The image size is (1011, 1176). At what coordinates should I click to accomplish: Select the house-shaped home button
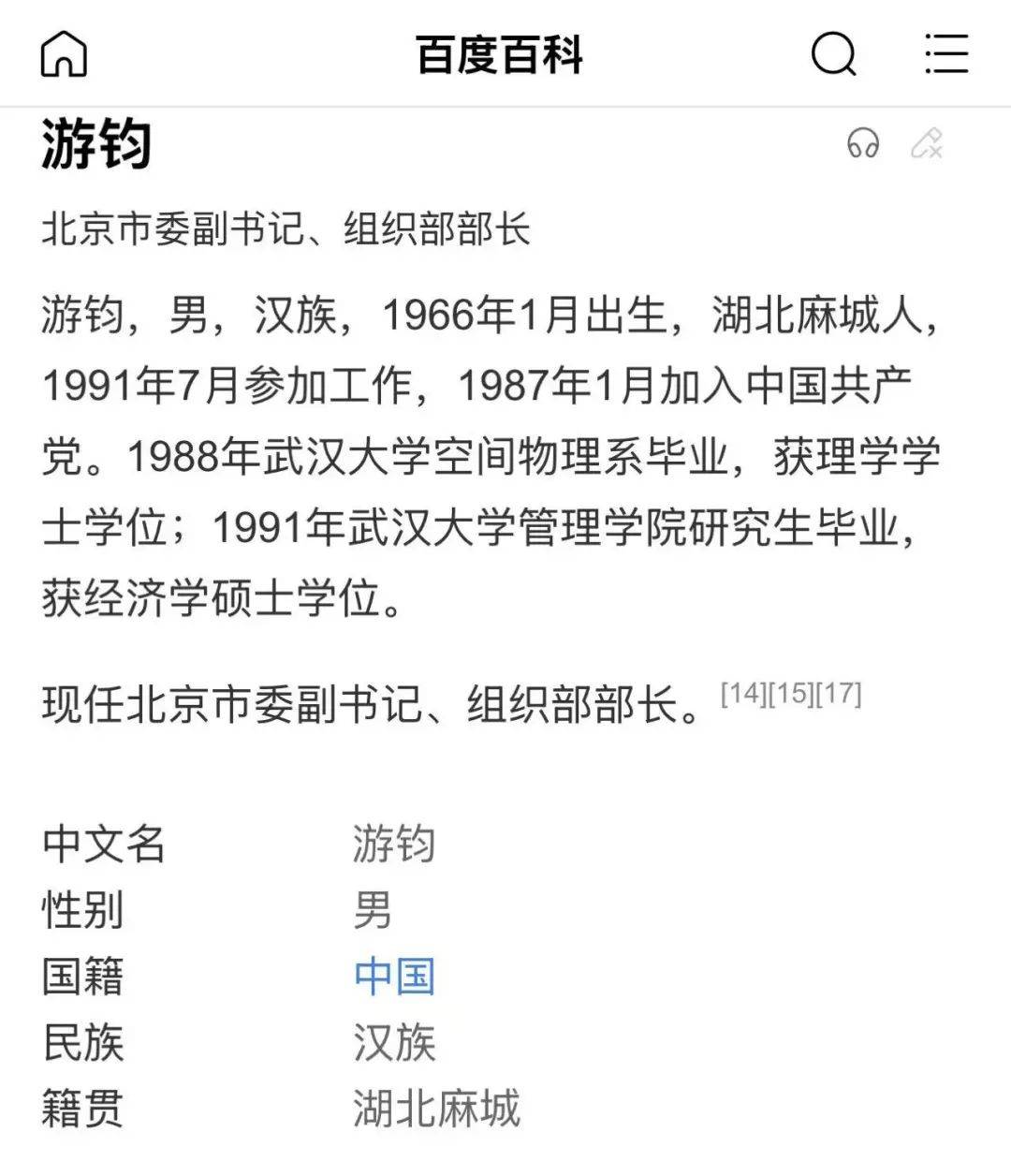62,54
